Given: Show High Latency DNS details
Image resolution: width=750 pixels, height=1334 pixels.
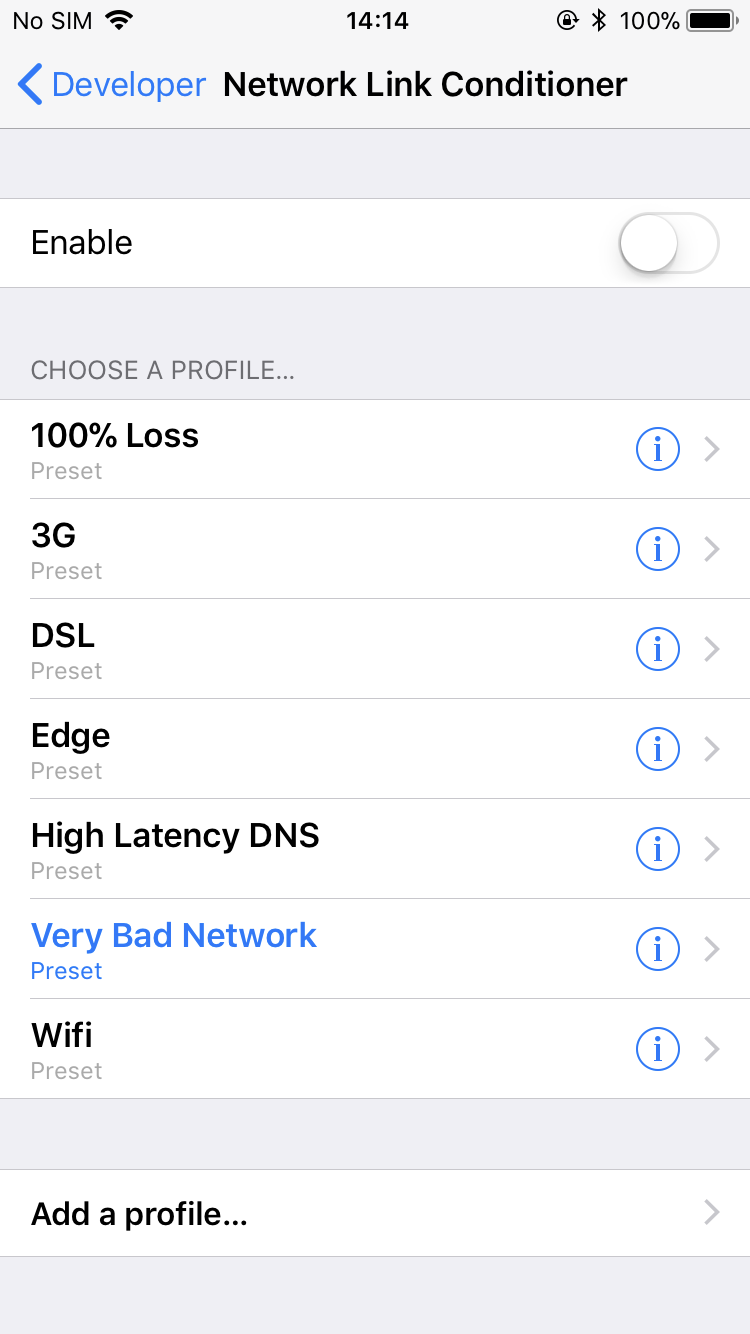Looking at the screenshot, I should 658,849.
